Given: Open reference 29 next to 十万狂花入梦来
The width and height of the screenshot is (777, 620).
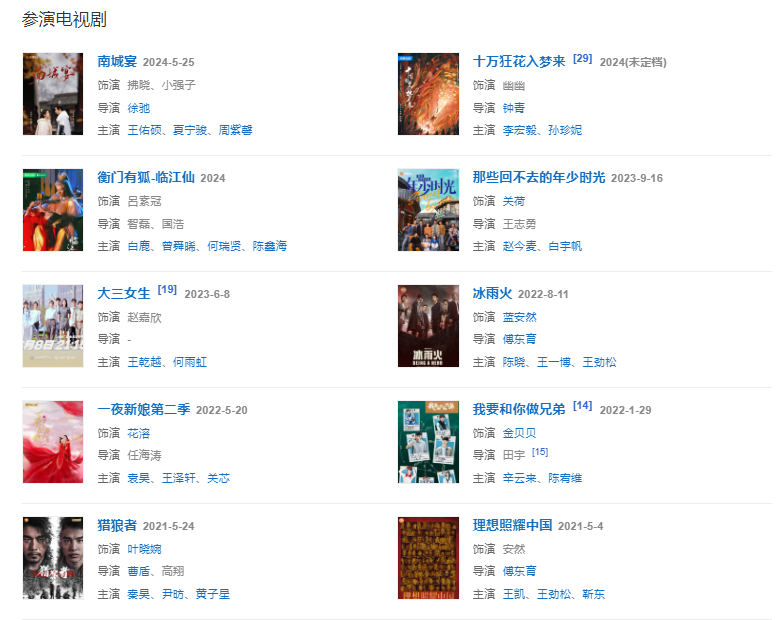Looking at the screenshot, I should click(x=583, y=59).
